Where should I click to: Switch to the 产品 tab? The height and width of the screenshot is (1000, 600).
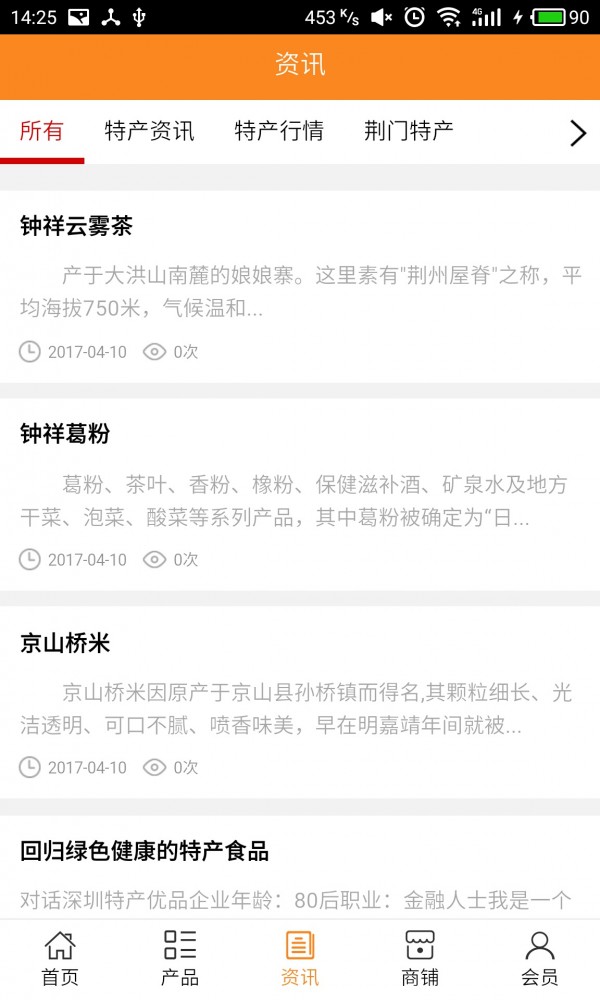[180, 958]
